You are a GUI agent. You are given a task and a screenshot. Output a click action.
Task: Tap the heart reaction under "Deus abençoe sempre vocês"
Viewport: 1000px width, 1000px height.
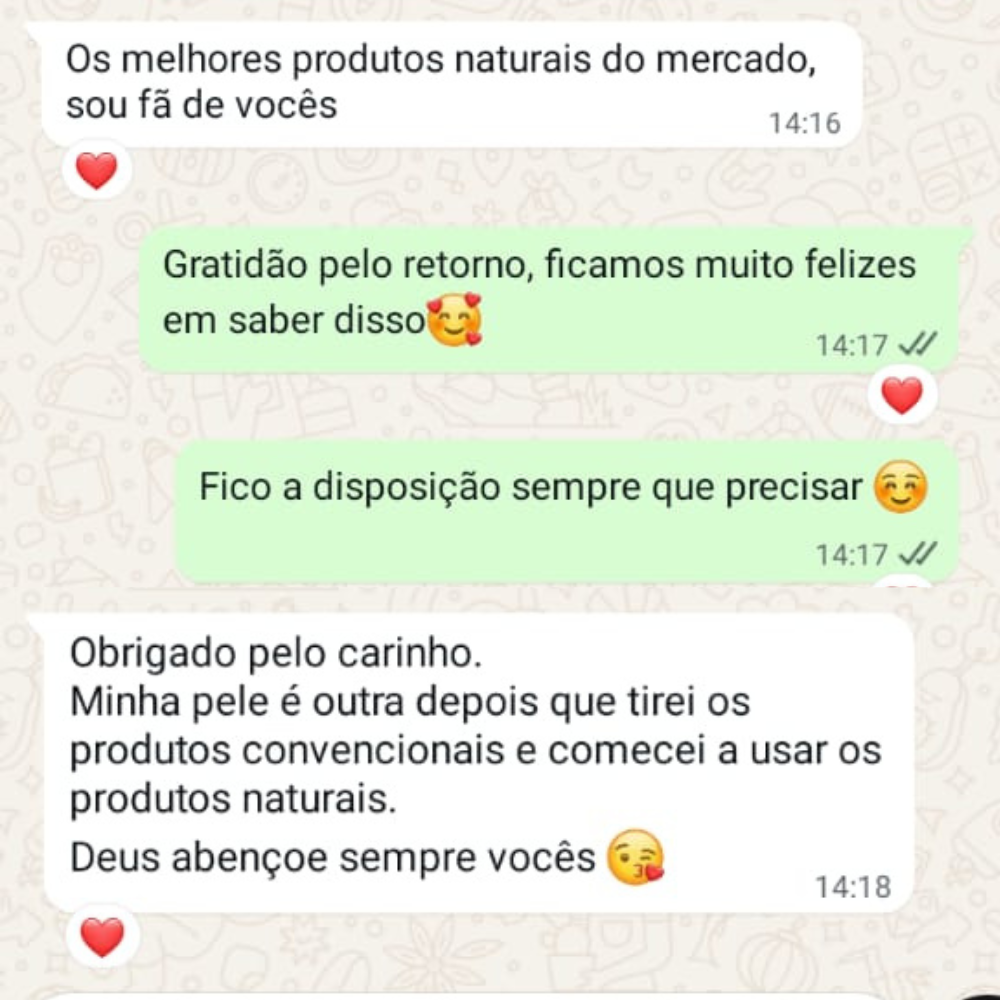(101, 937)
